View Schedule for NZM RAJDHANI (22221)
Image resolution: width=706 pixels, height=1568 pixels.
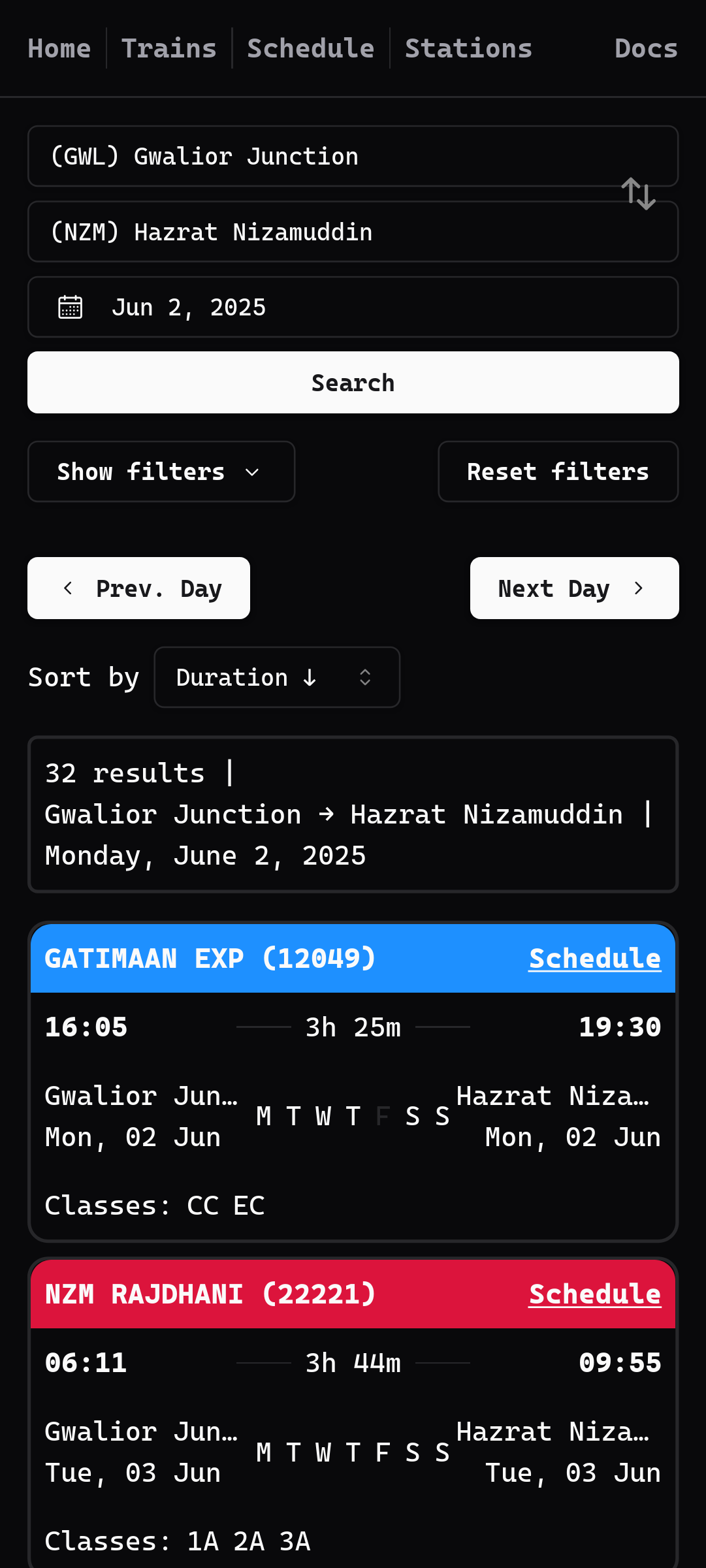(x=595, y=1294)
